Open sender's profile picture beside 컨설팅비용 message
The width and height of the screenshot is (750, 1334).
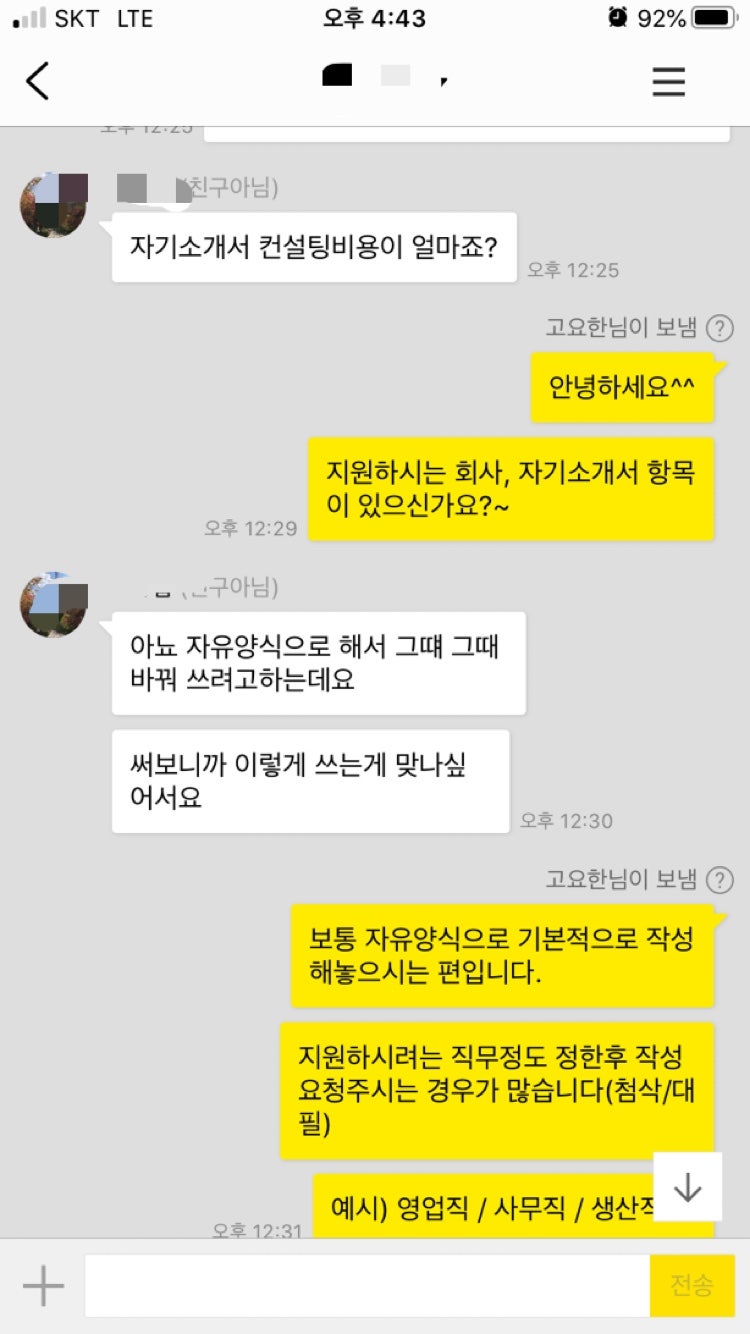(x=54, y=204)
